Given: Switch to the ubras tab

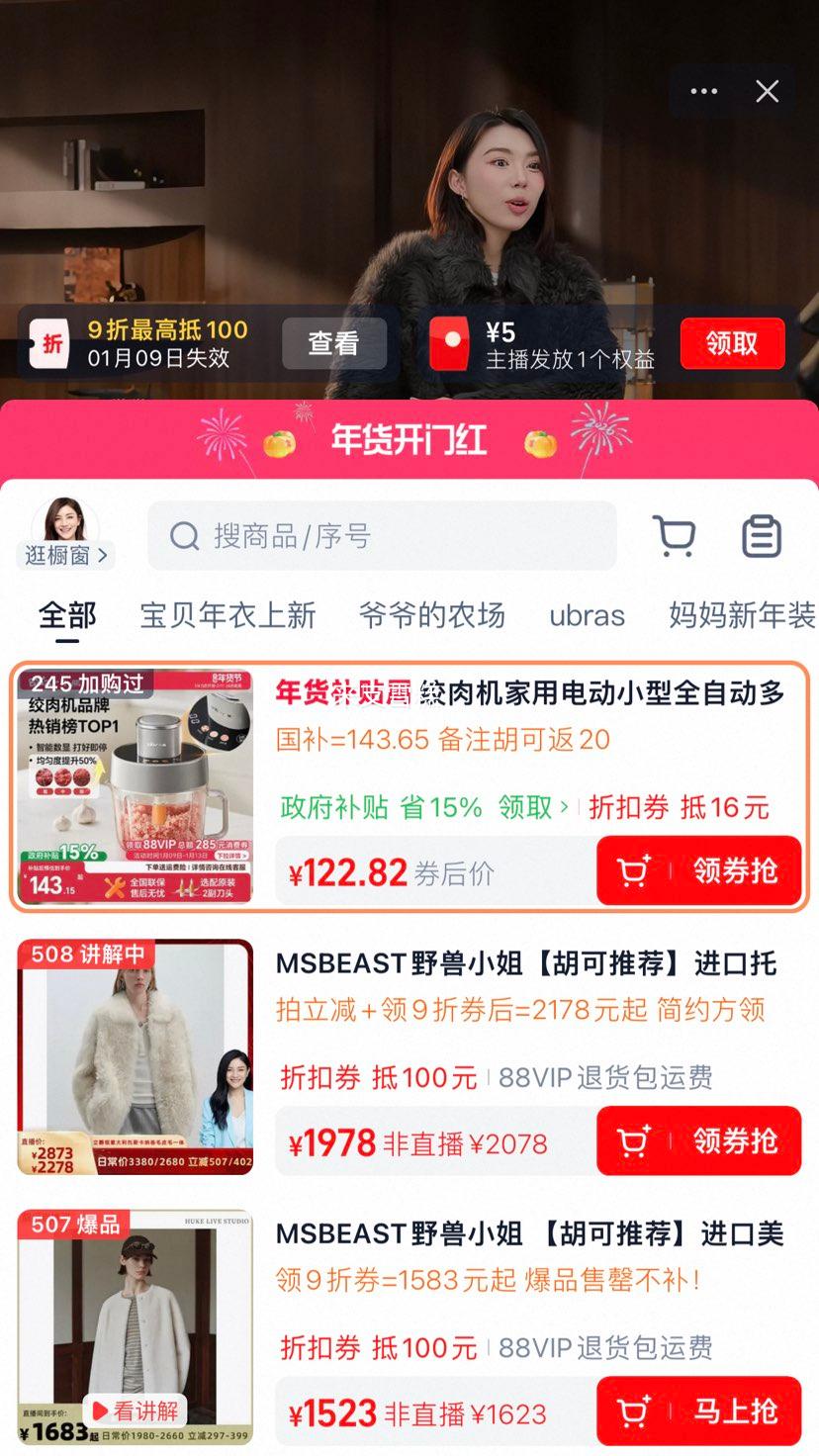Looking at the screenshot, I should click(586, 615).
